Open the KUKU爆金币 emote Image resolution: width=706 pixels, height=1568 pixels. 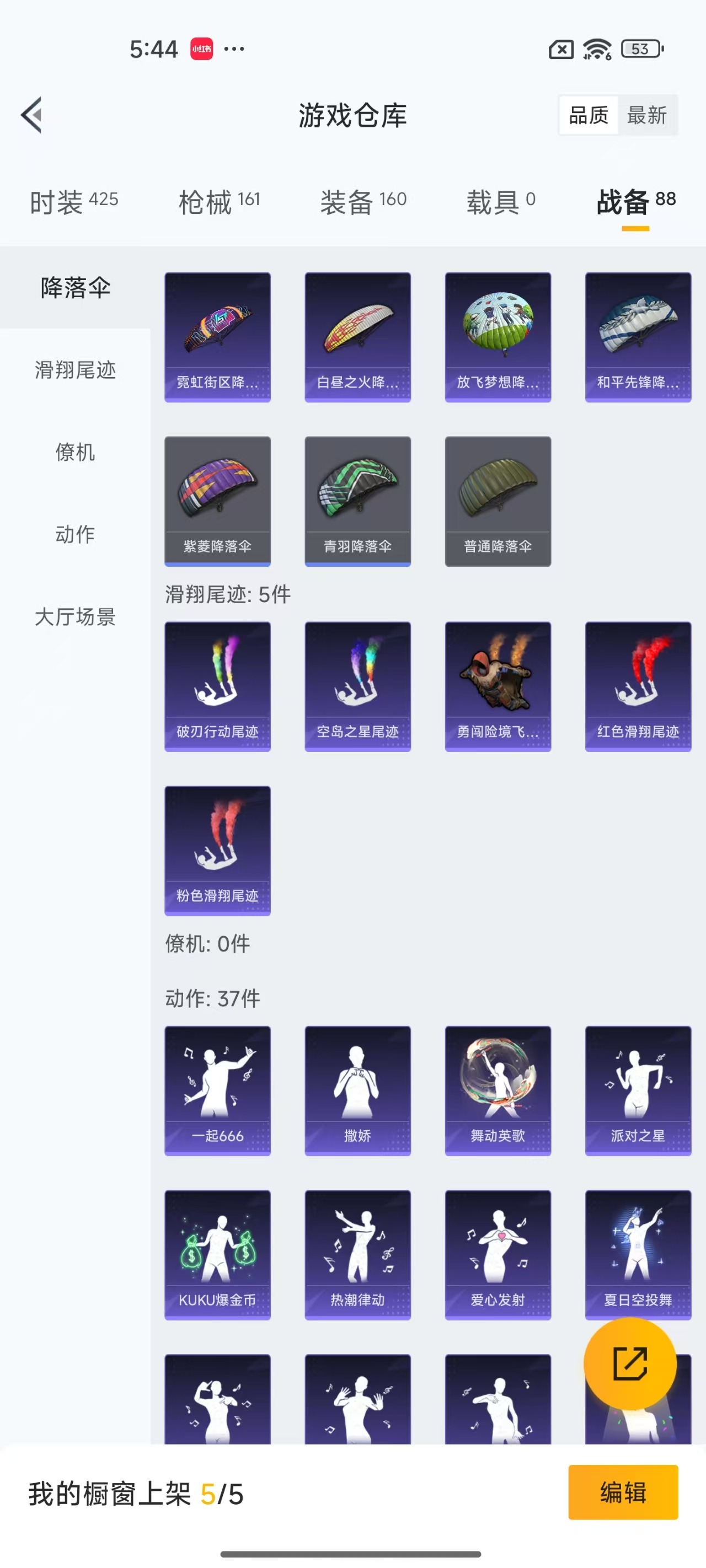pyautogui.click(x=217, y=1254)
